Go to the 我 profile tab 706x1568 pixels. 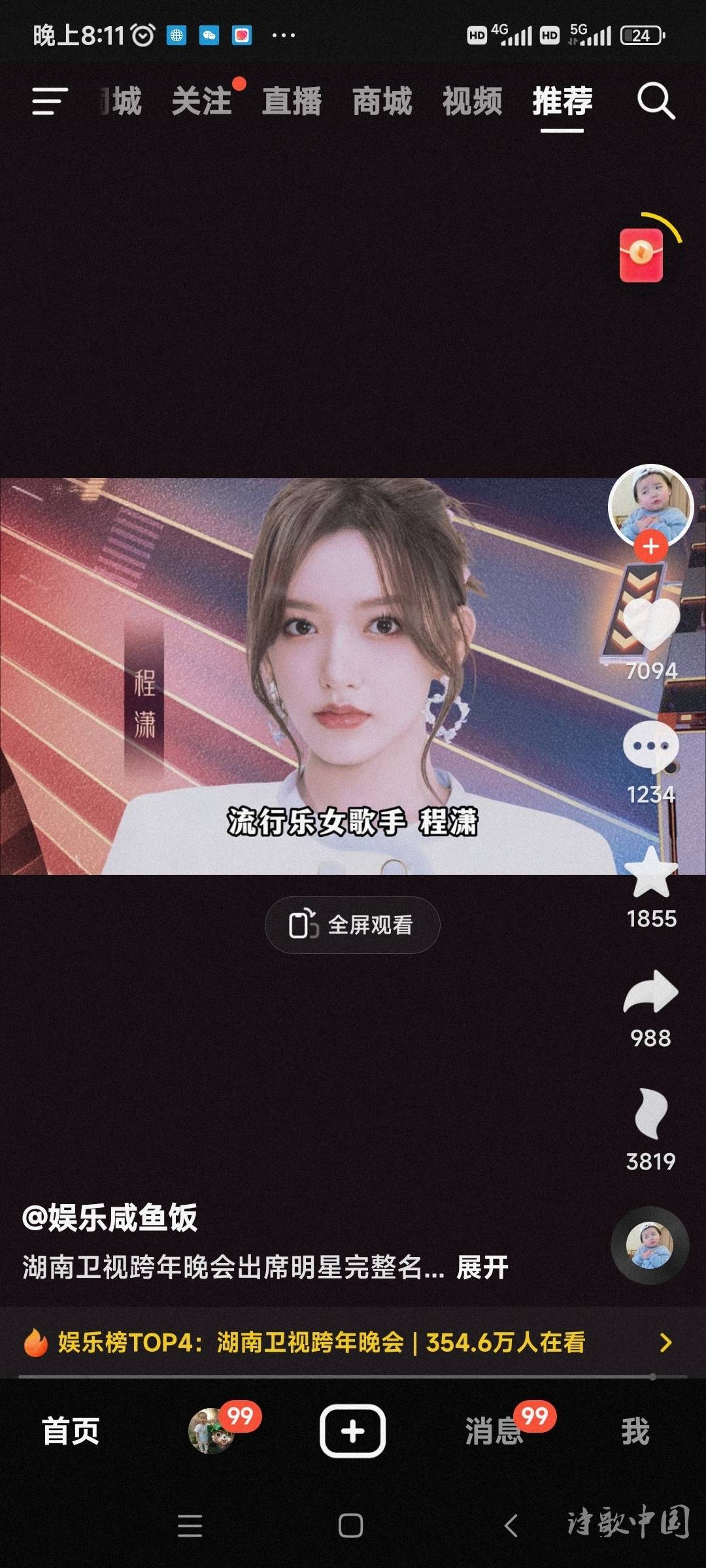pos(635,1431)
